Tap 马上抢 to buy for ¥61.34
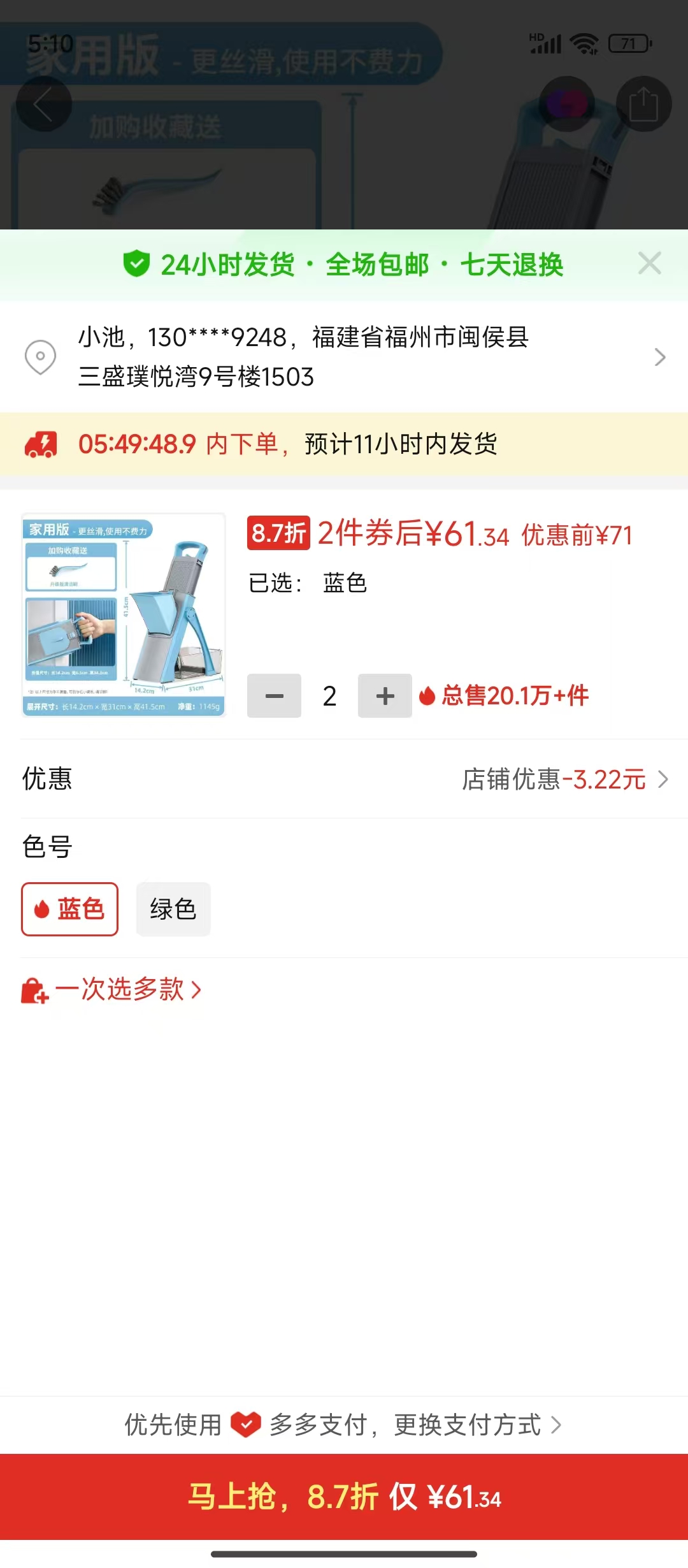This screenshot has width=688, height=1568. [x=344, y=1497]
